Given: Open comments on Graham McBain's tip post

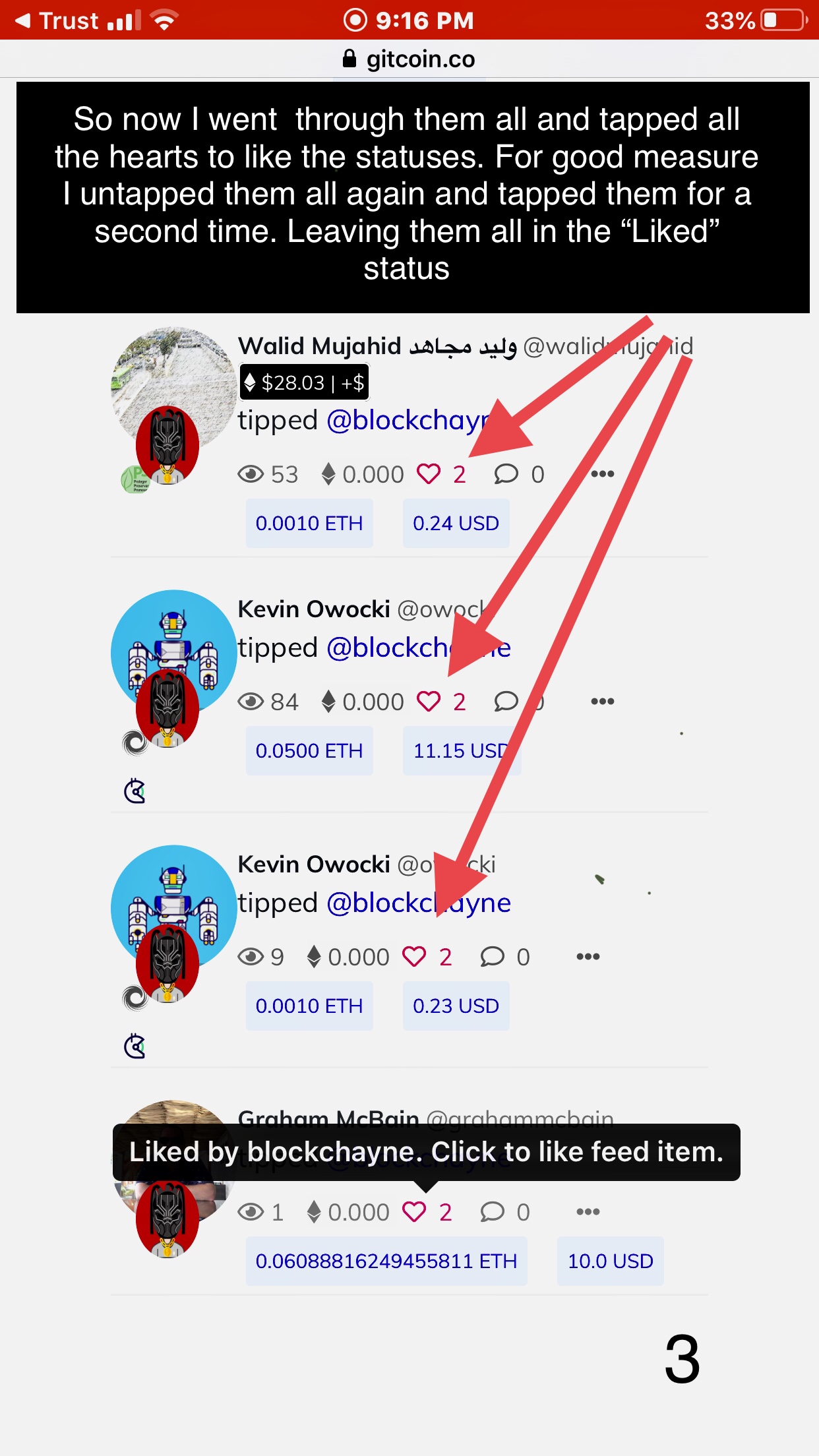Looking at the screenshot, I should click(x=492, y=1212).
